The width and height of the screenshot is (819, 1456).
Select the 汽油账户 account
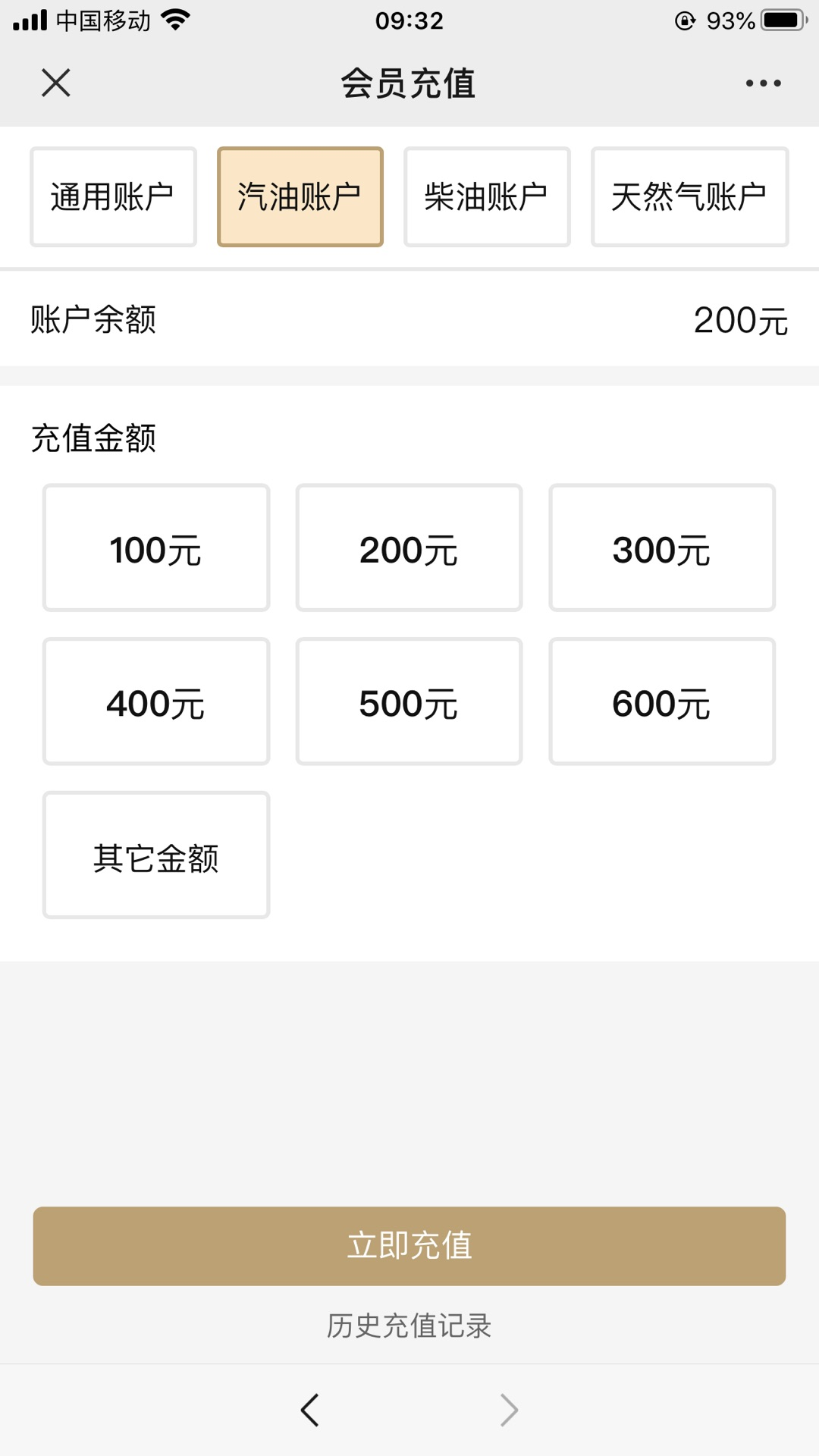coord(300,196)
